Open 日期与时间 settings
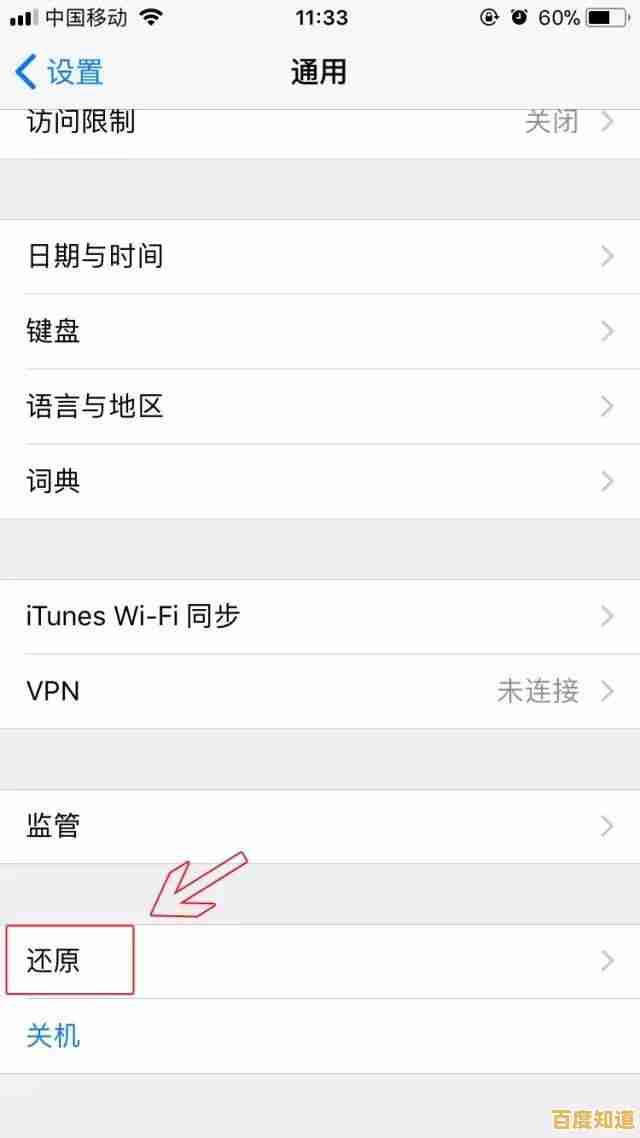640x1138 pixels. click(x=320, y=257)
